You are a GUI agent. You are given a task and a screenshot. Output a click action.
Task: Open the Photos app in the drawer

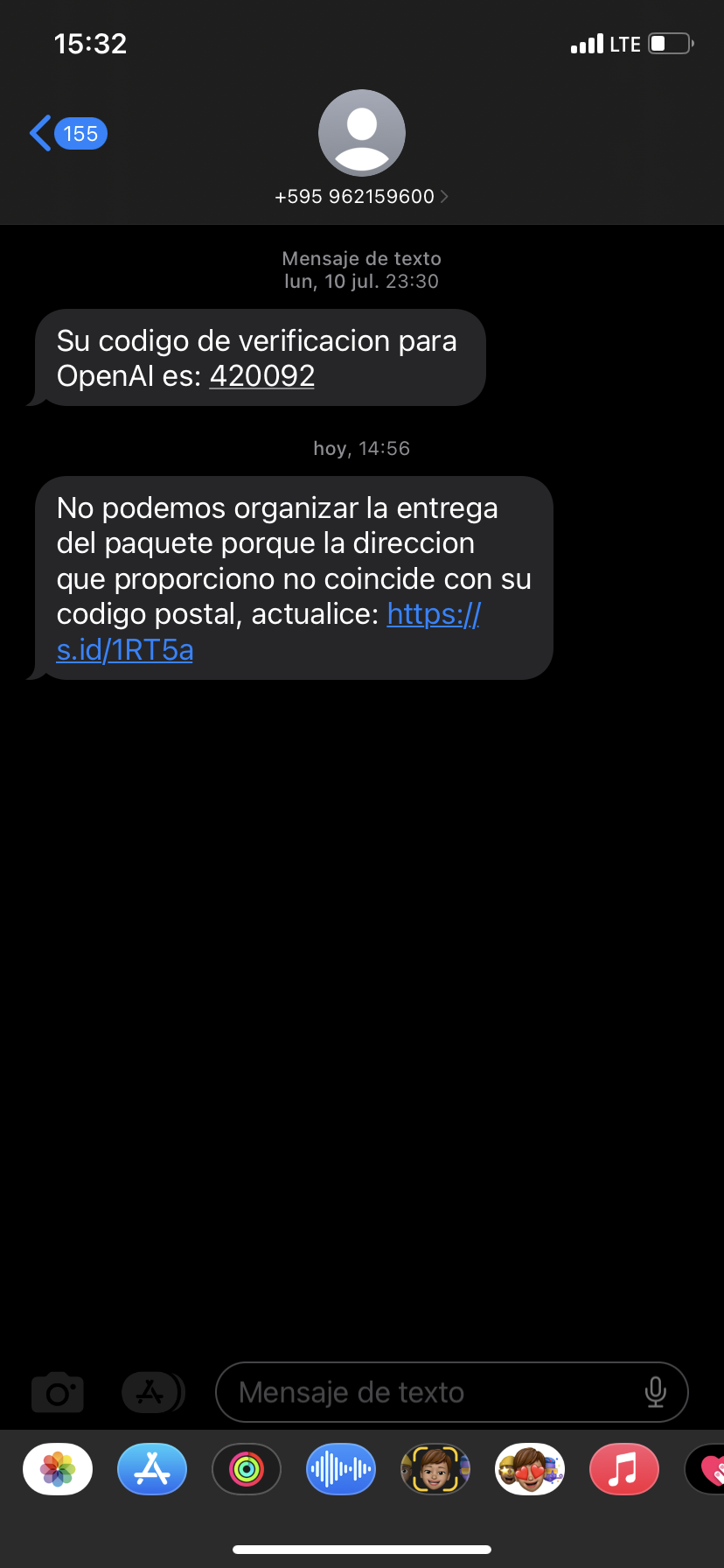pos(58,1469)
